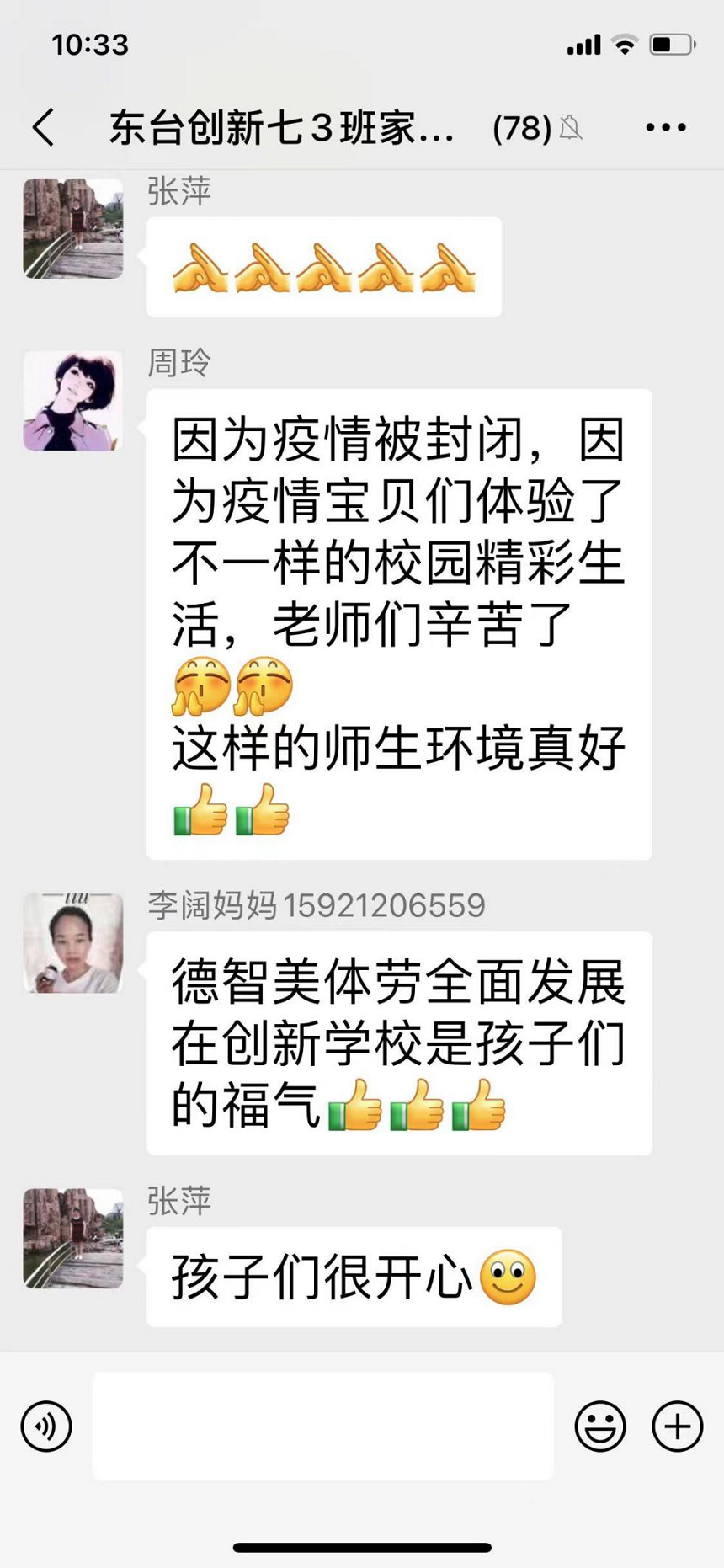
Task: Switch to voice message input
Action: click(46, 1427)
